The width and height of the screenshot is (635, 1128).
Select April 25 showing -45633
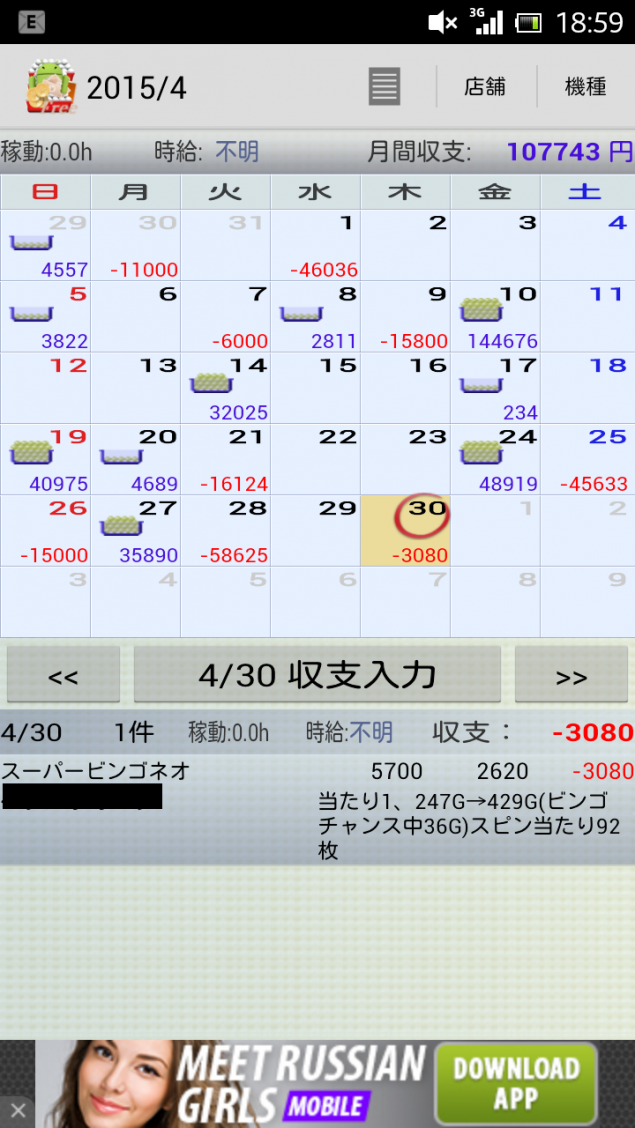point(587,460)
